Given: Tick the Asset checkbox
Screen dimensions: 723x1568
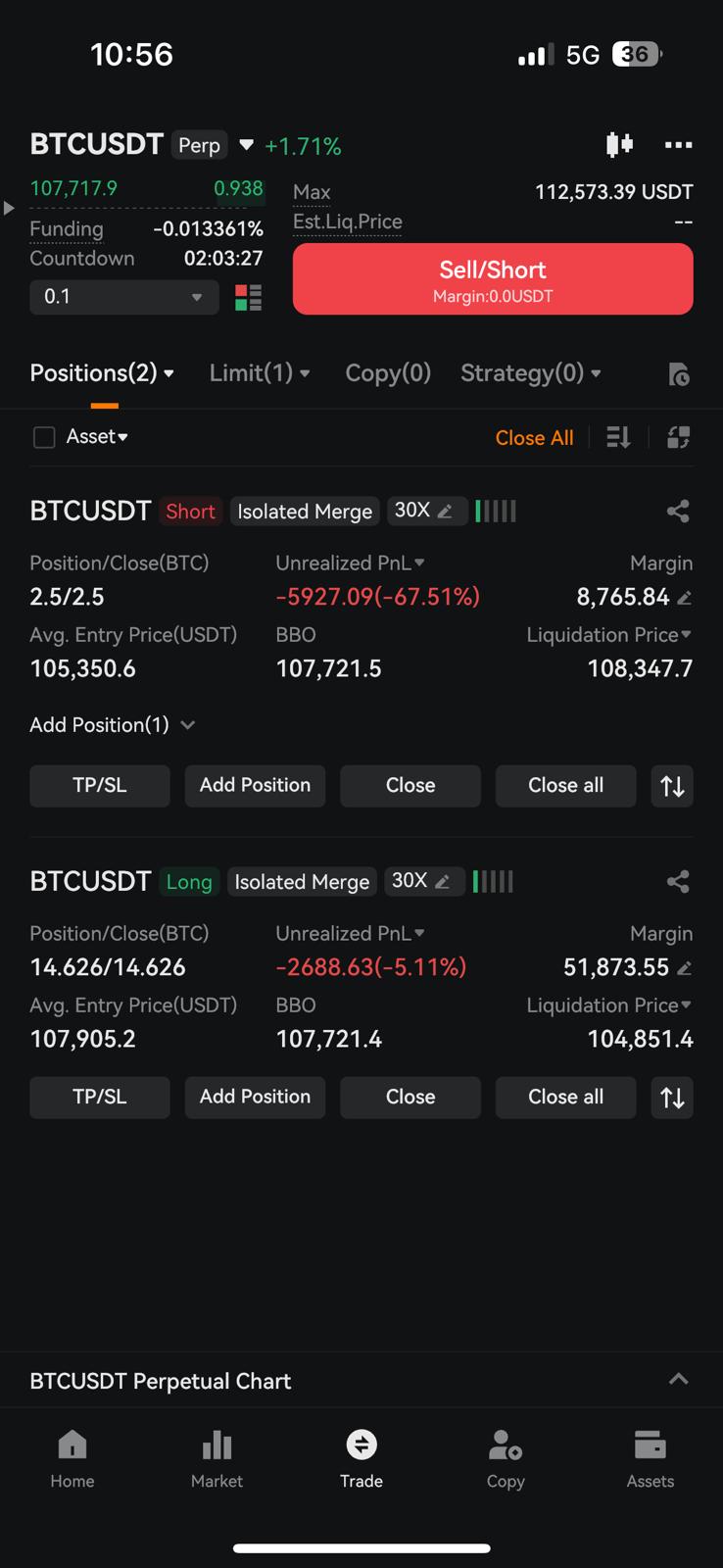Looking at the screenshot, I should point(44,437).
